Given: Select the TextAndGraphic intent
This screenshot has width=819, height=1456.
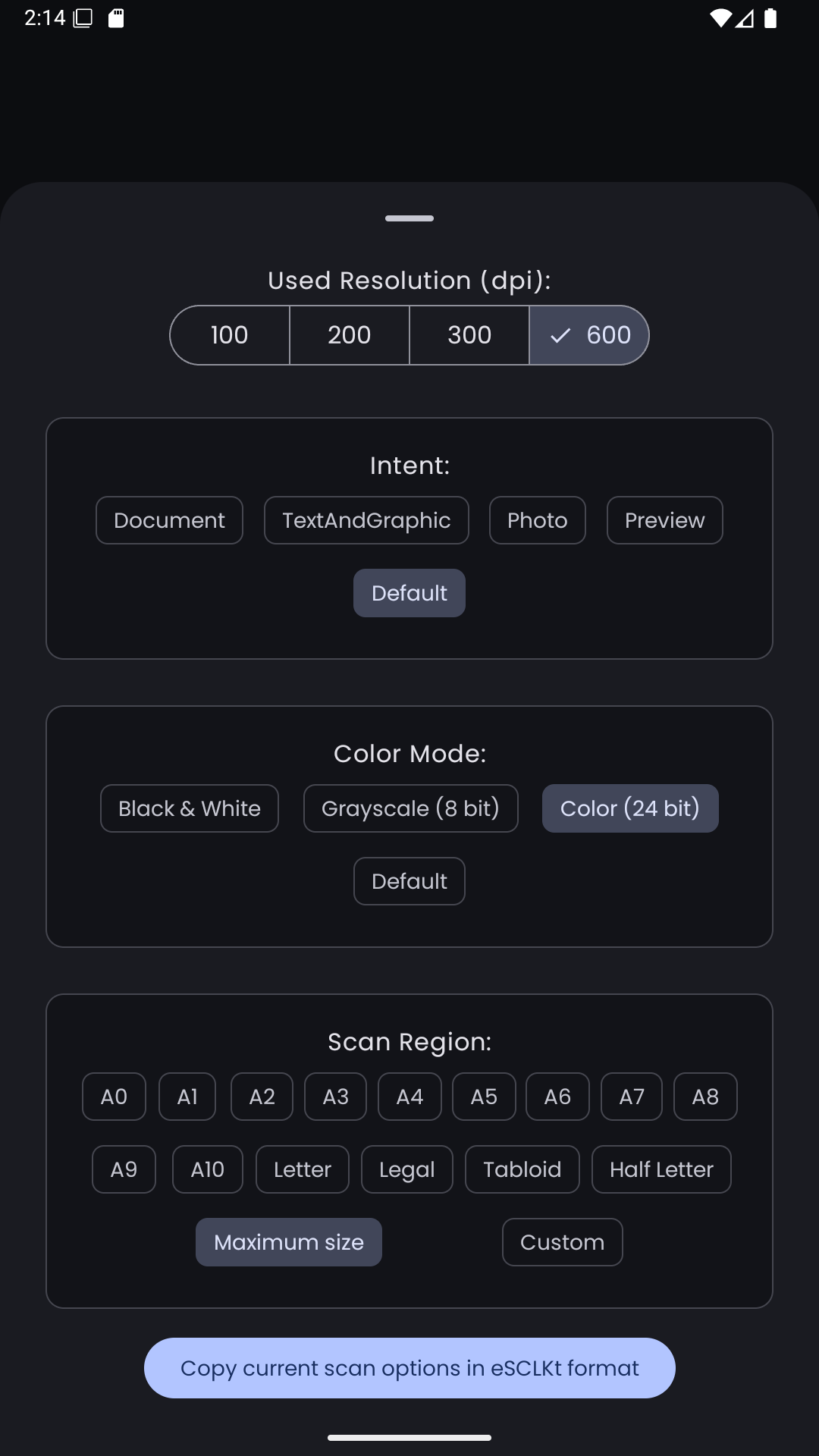Looking at the screenshot, I should [366, 520].
